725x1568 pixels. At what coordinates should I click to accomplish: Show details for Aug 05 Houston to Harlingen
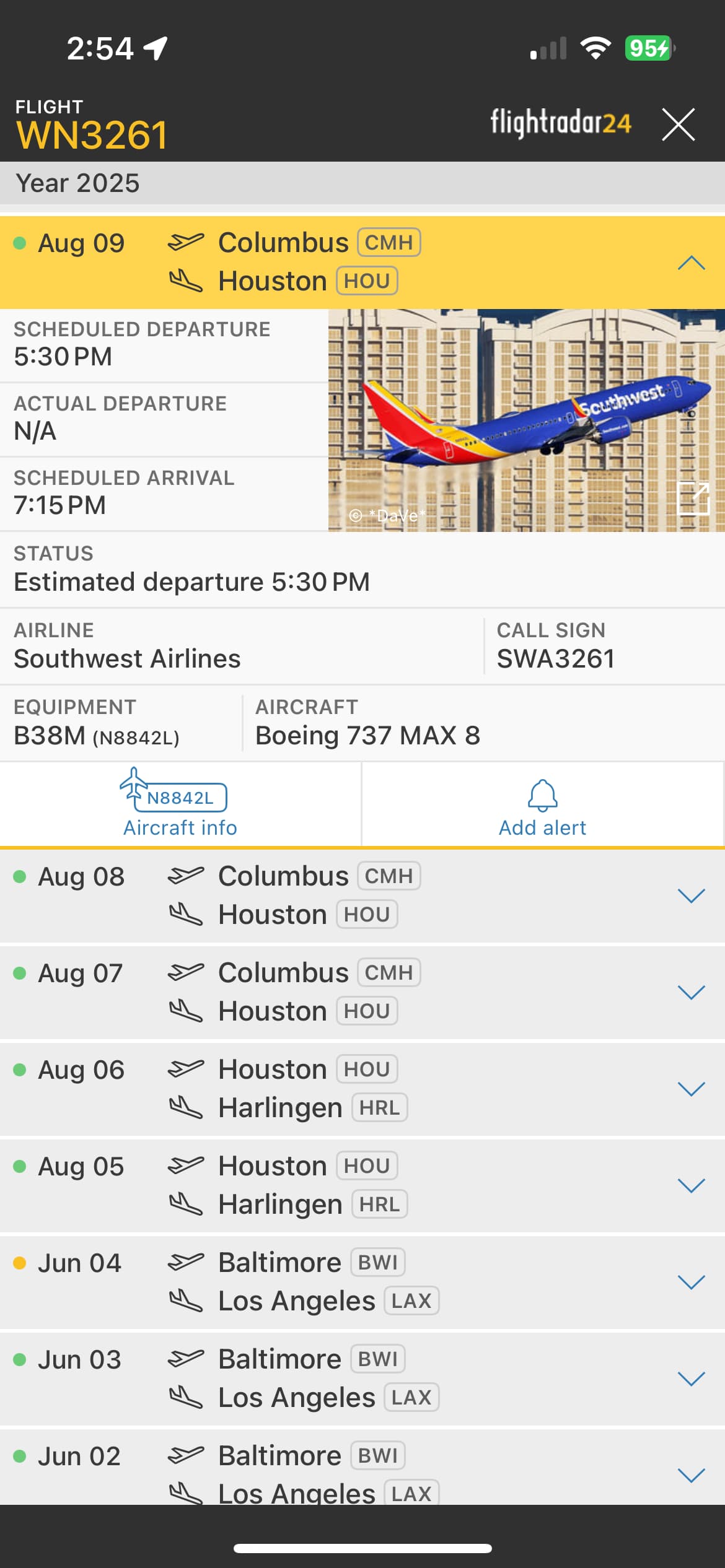coord(691,1185)
